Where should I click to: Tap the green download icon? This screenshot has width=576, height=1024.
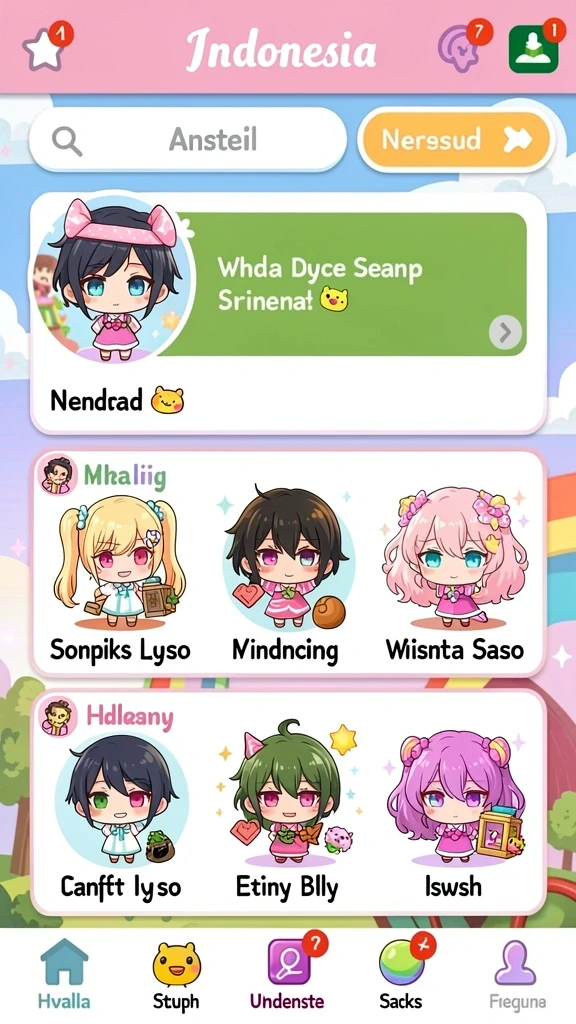point(534,49)
